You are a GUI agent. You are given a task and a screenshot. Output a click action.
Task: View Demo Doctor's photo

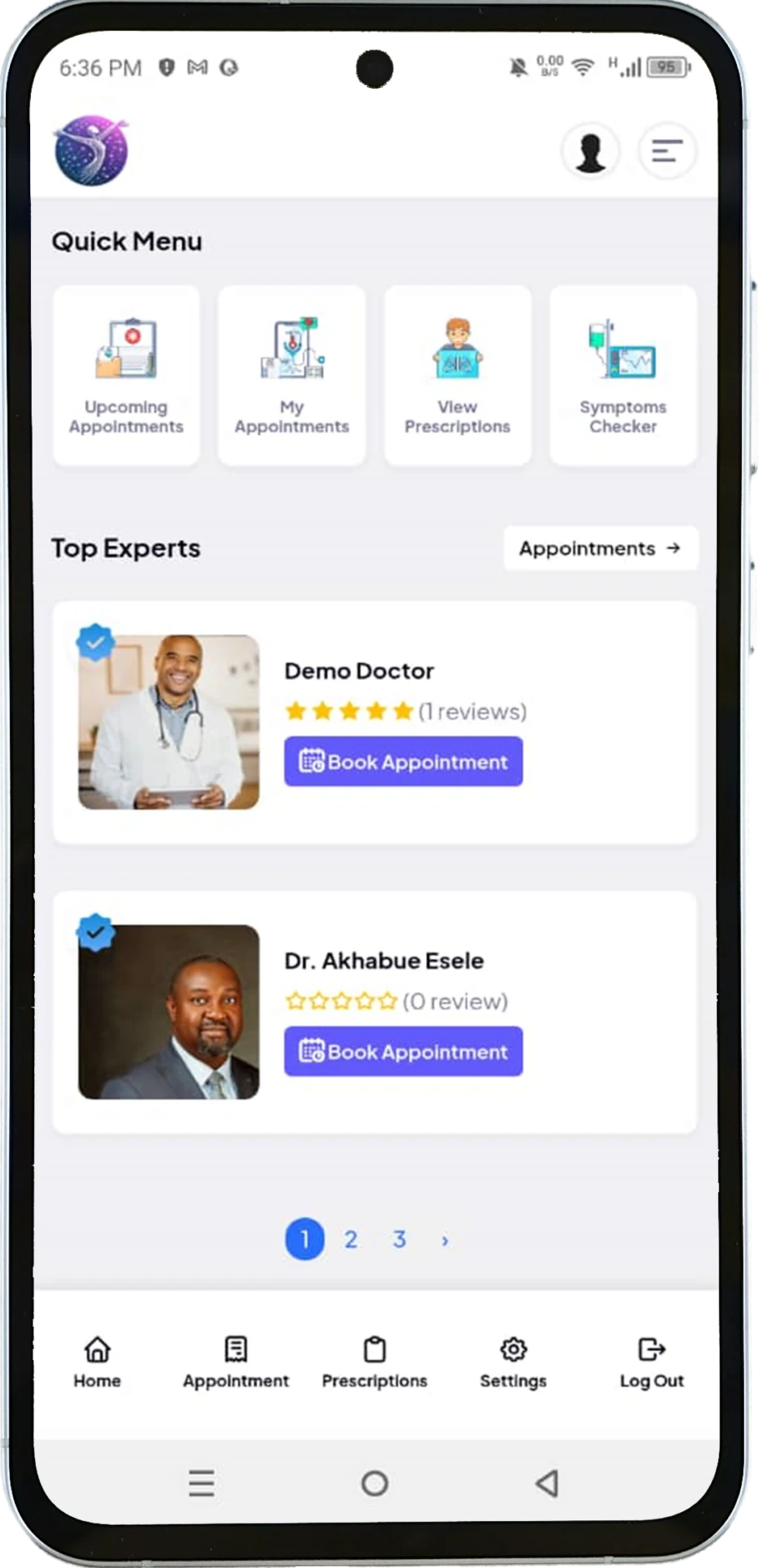169,722
